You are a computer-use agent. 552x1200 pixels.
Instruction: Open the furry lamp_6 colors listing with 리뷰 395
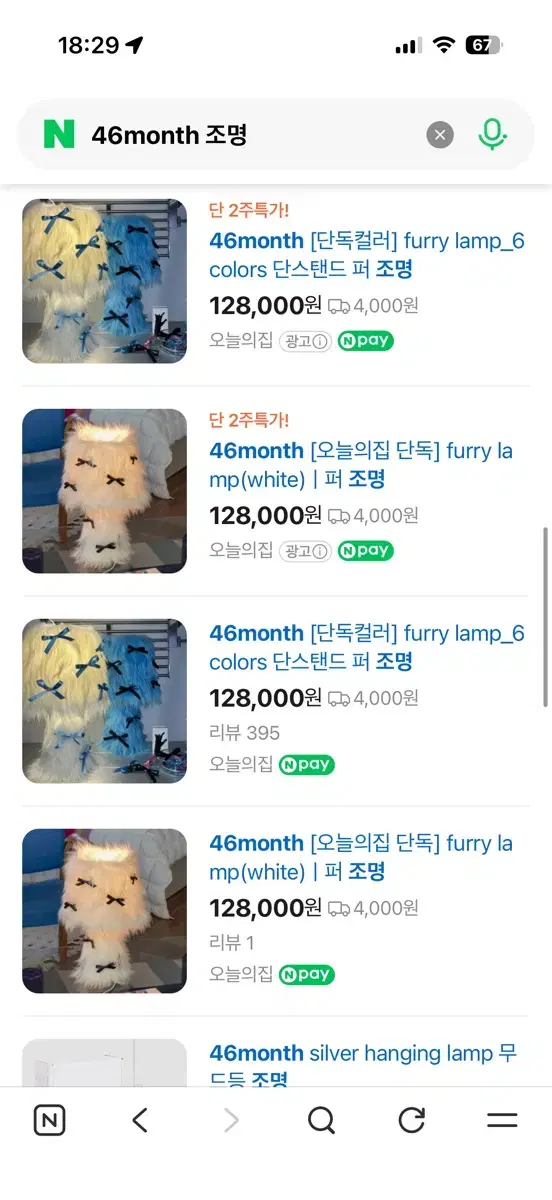pos(367,647)
